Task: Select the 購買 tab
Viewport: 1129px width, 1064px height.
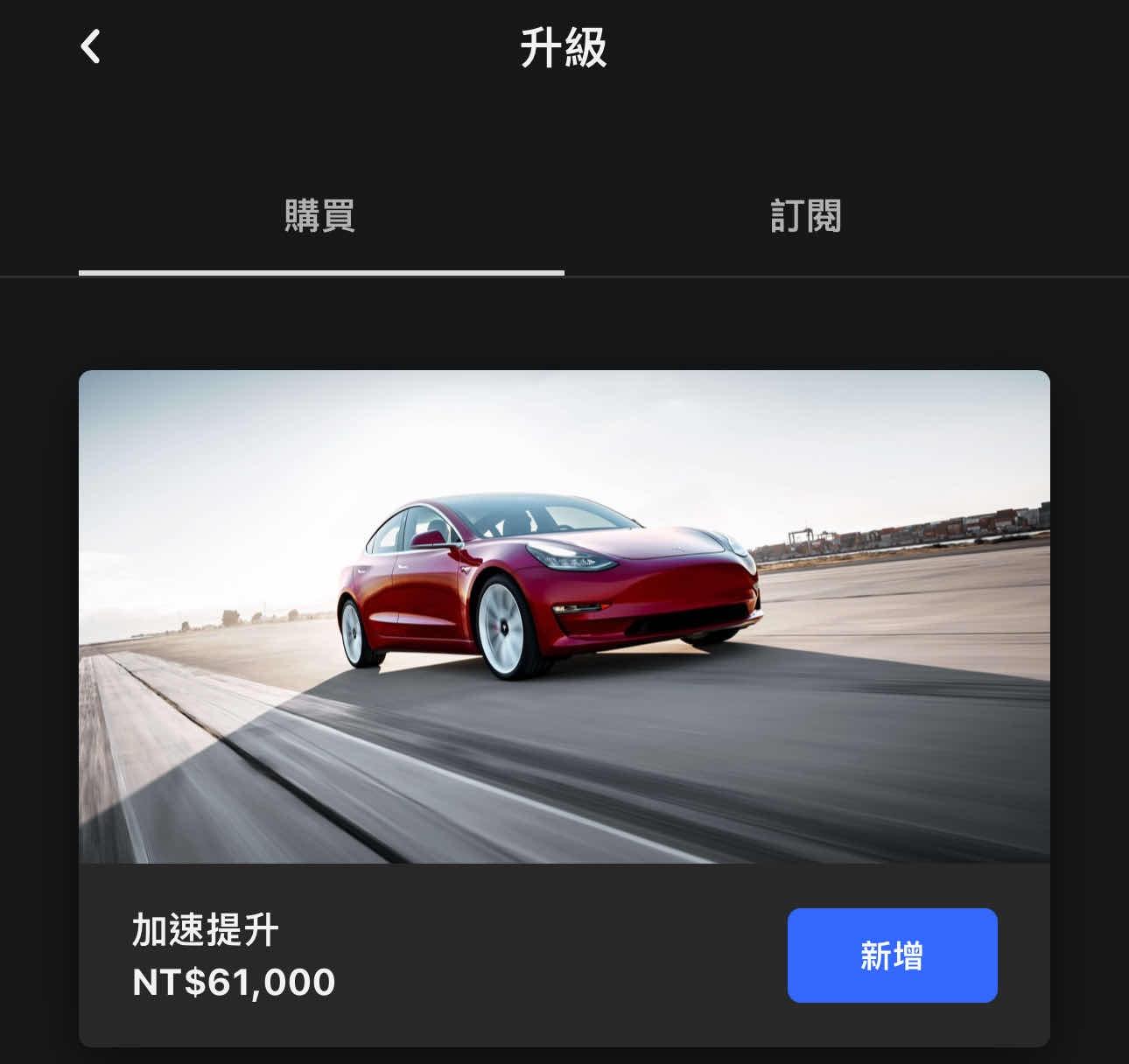Action: (x=320, y=216)
